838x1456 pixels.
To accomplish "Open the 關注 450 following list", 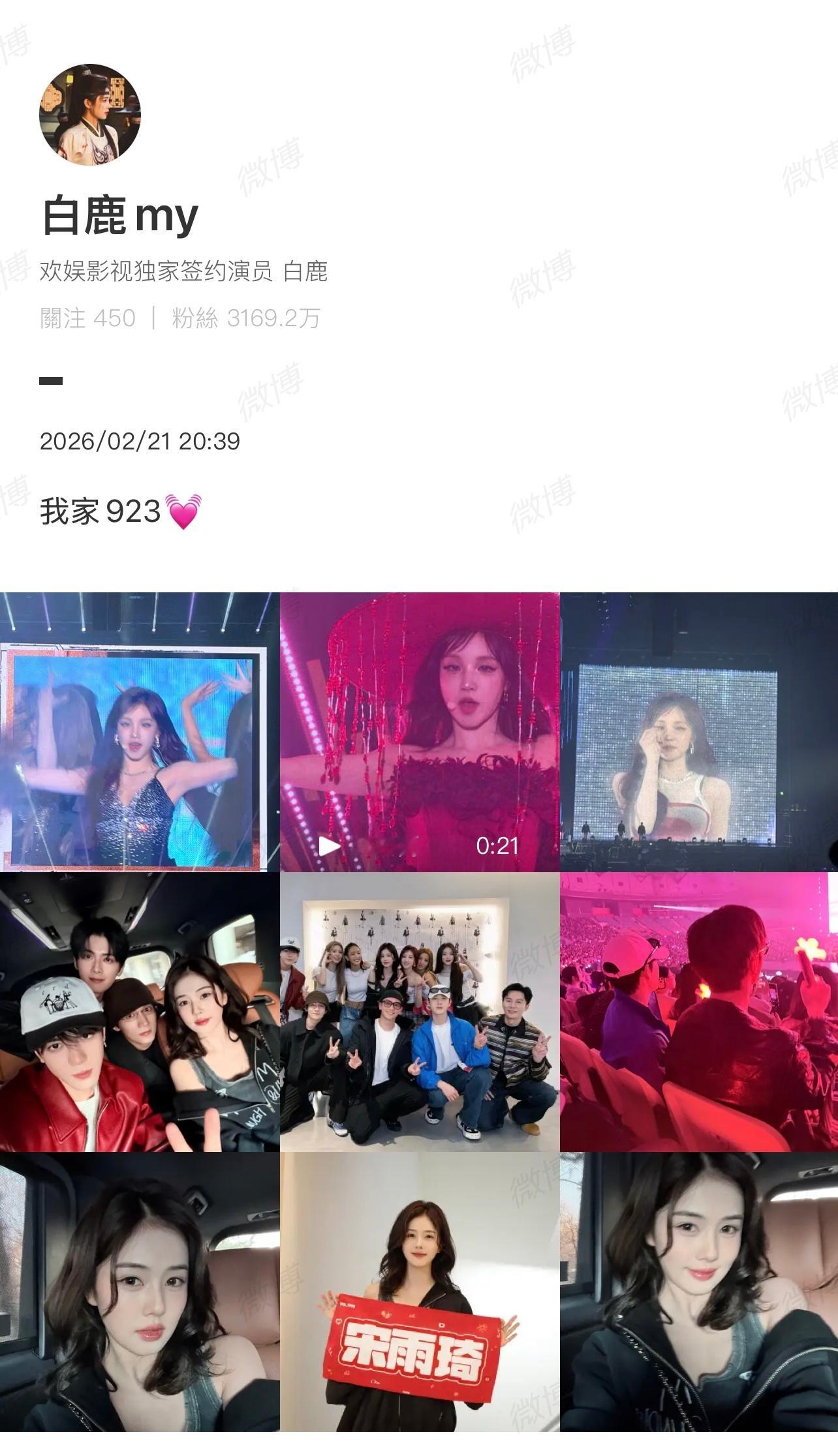I will [x=86, y=316].
